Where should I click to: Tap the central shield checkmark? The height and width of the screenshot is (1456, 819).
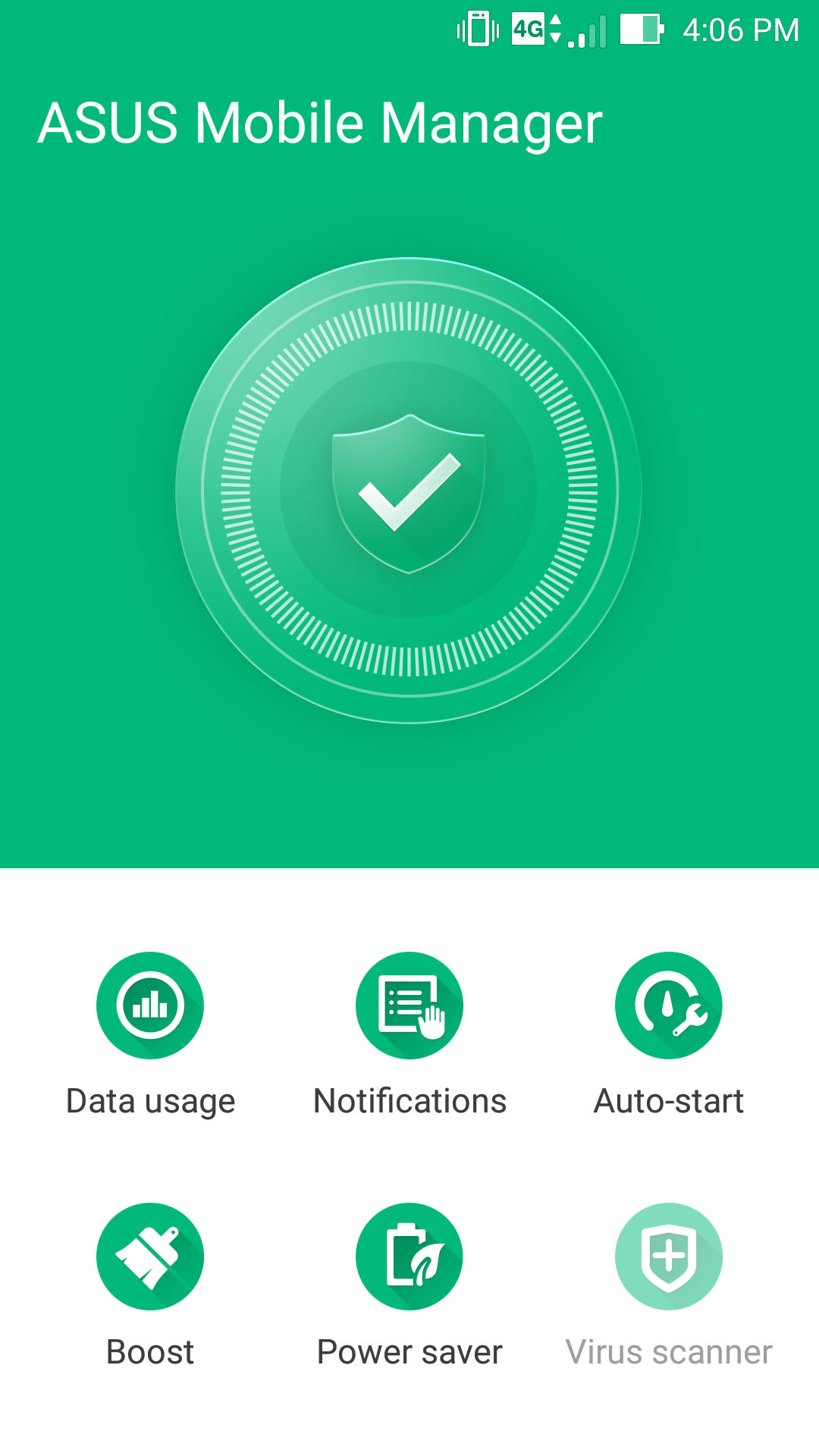point(409,491)
